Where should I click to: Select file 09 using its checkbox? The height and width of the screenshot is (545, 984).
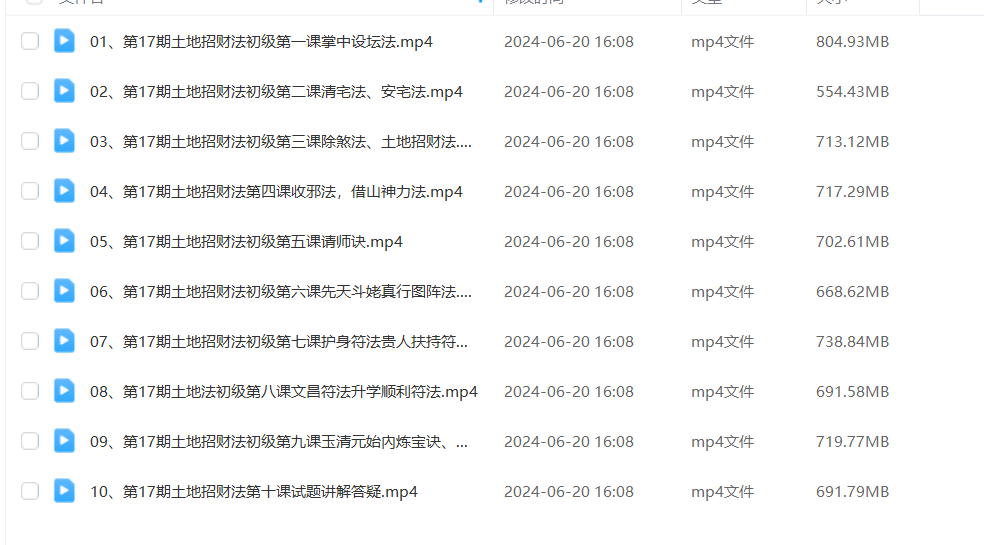coord(30,441)
